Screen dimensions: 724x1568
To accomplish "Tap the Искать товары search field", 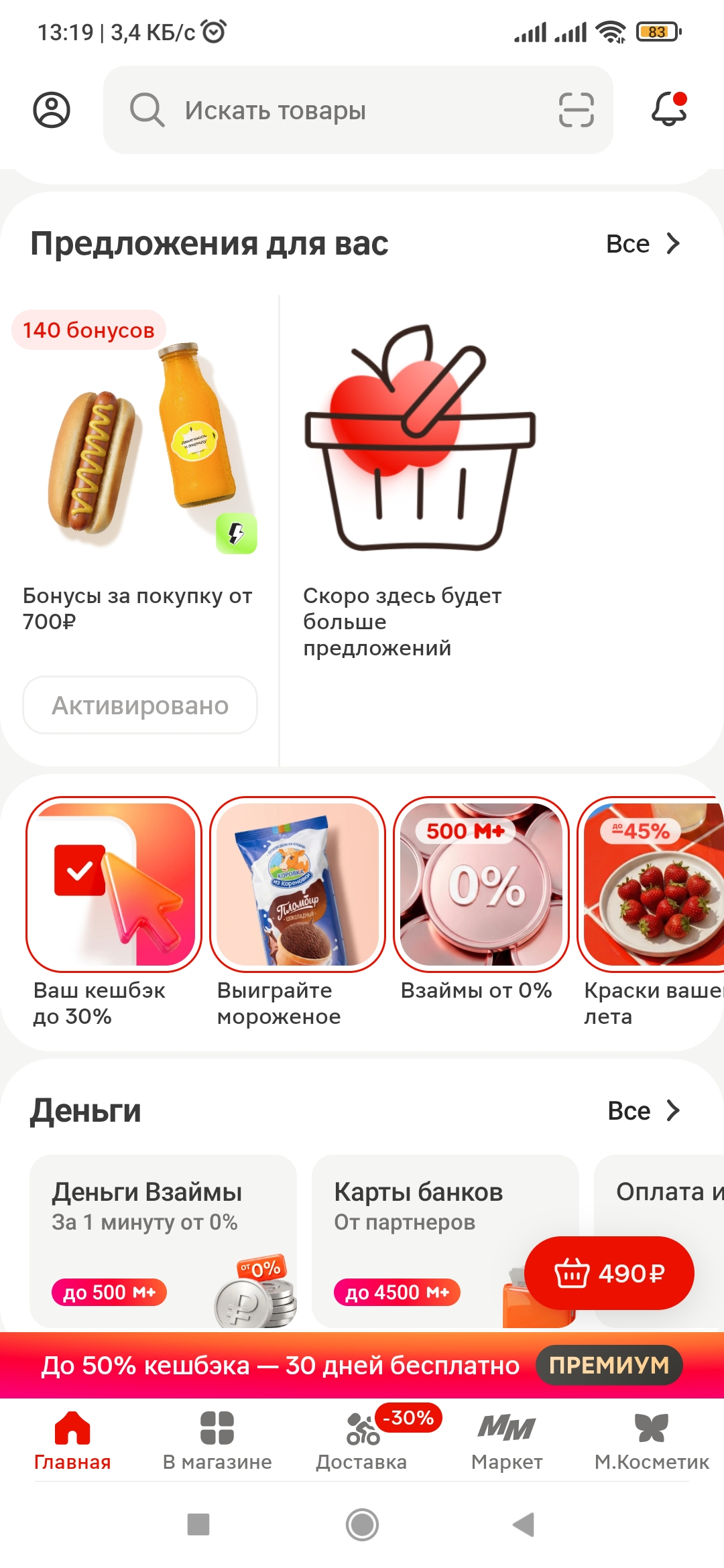I will [x=358, y=110].
